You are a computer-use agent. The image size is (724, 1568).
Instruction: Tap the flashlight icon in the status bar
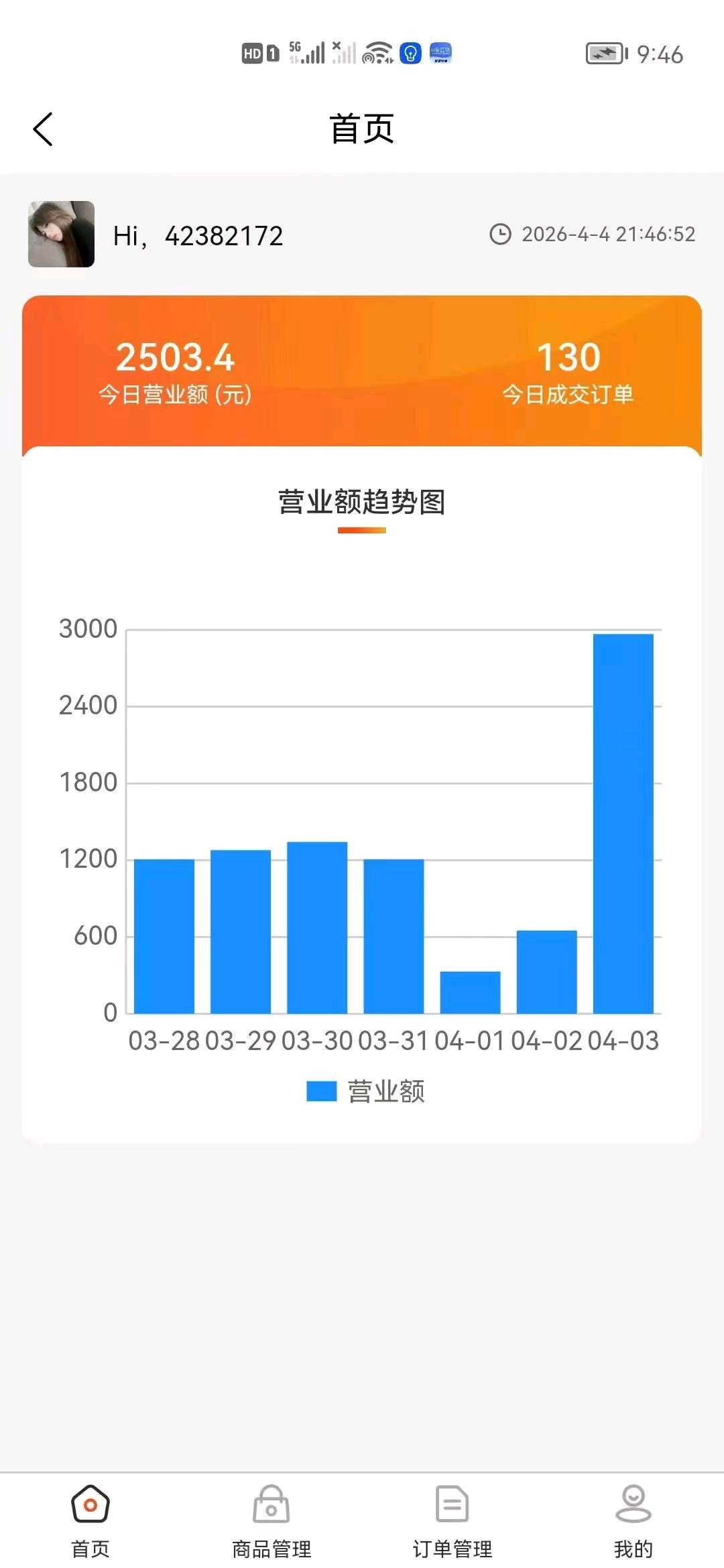[x=410, y=54]
